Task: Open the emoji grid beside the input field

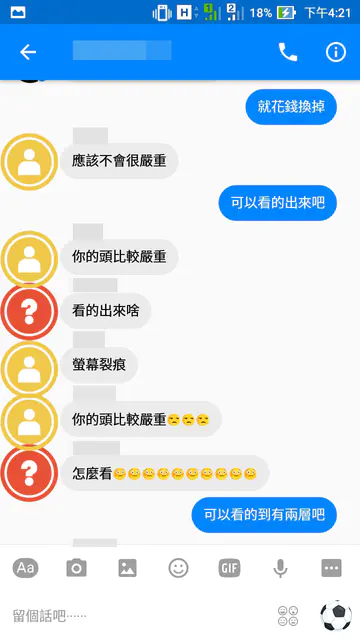Action: (x=288, y=616)
